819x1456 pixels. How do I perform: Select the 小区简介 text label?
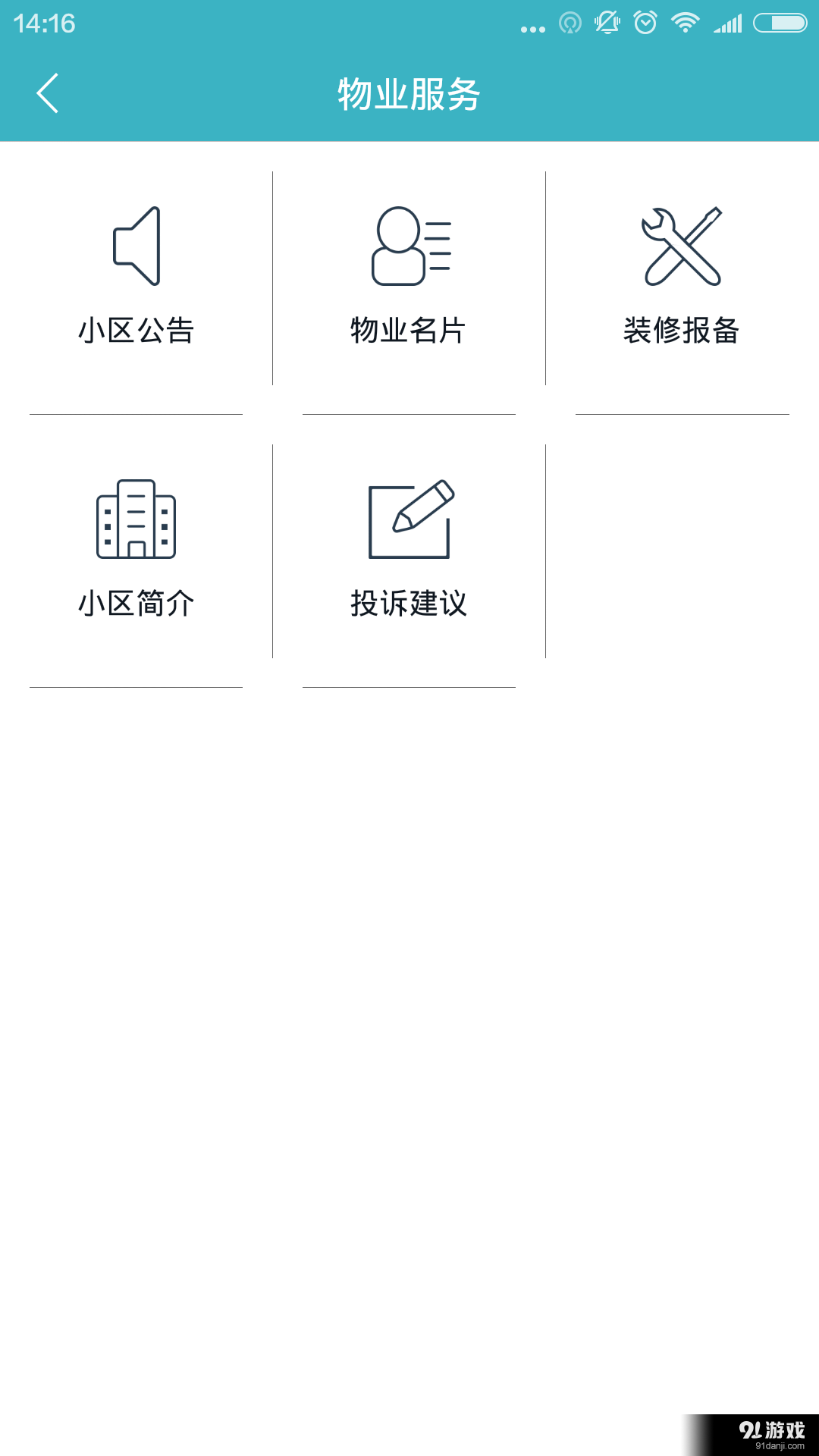136,604
